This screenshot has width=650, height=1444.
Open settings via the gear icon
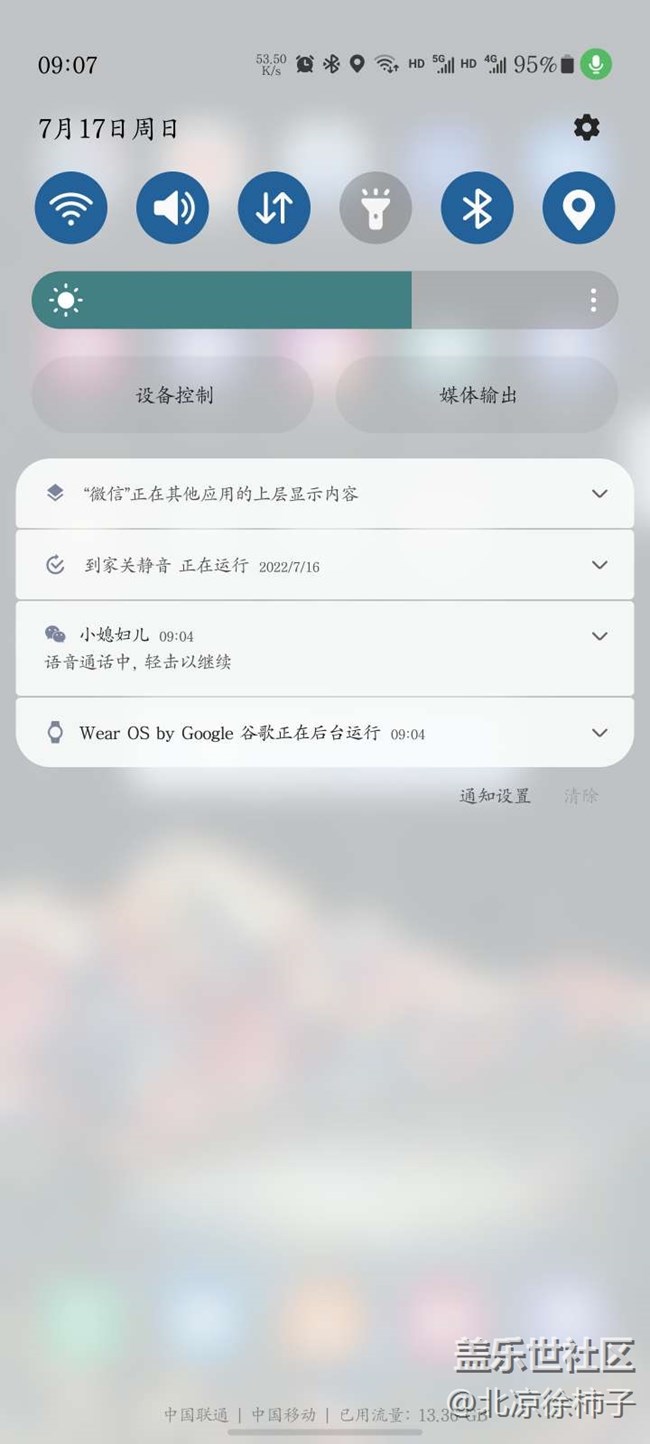586,128
